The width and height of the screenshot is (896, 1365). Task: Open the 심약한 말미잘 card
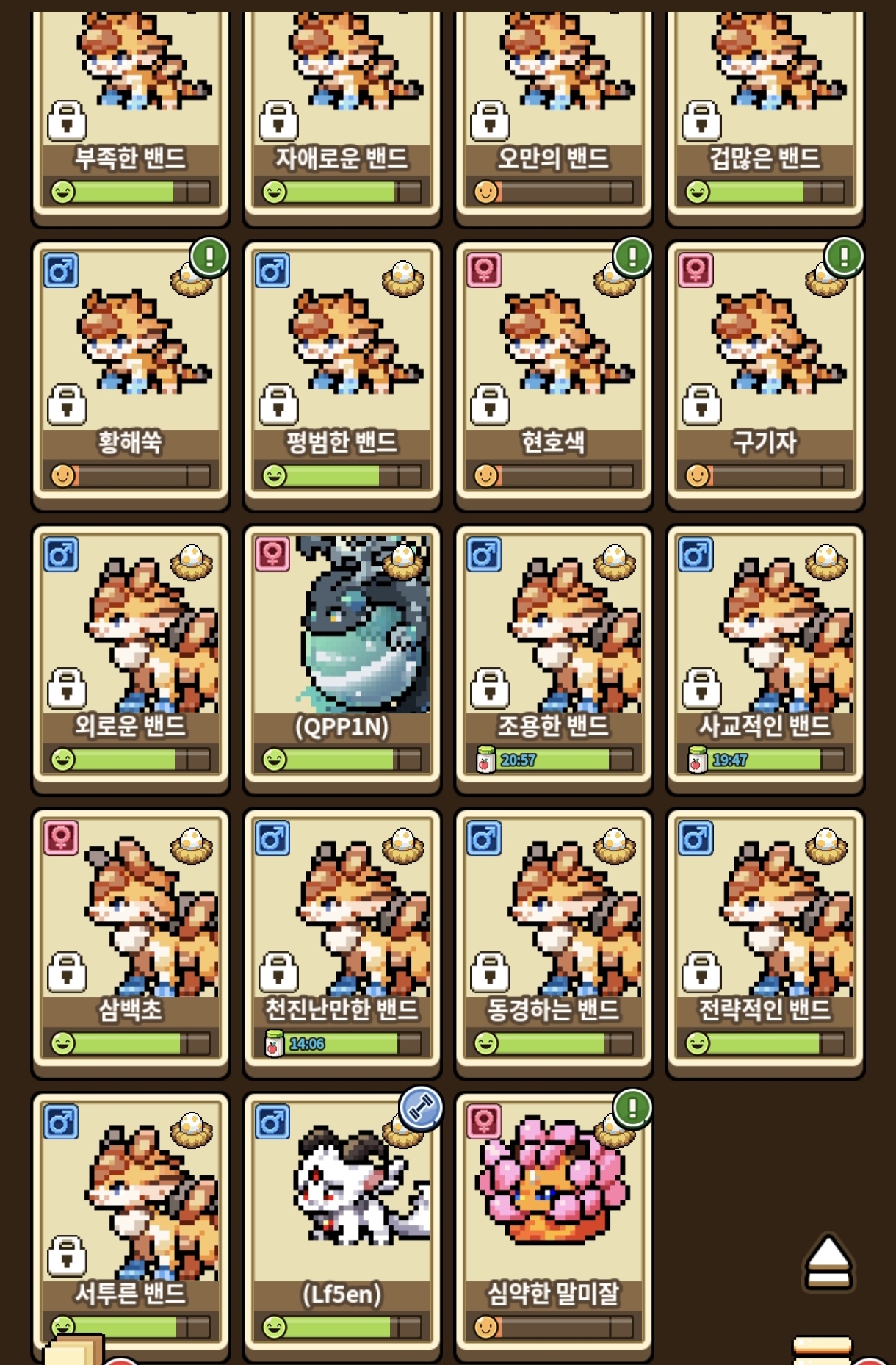(554, 1227)
